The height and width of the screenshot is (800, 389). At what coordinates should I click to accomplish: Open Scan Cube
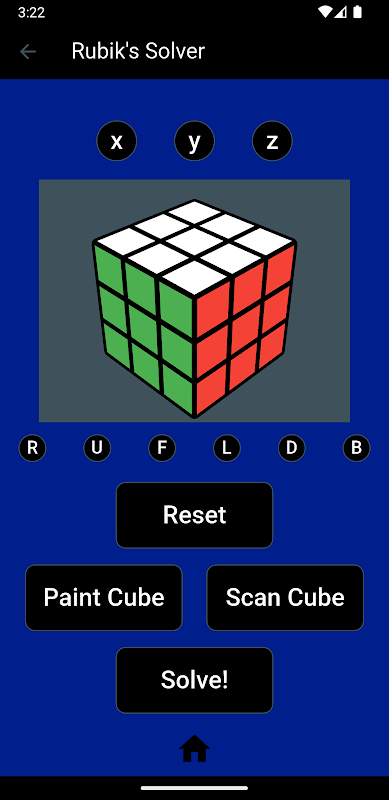[x=285, y=597]
